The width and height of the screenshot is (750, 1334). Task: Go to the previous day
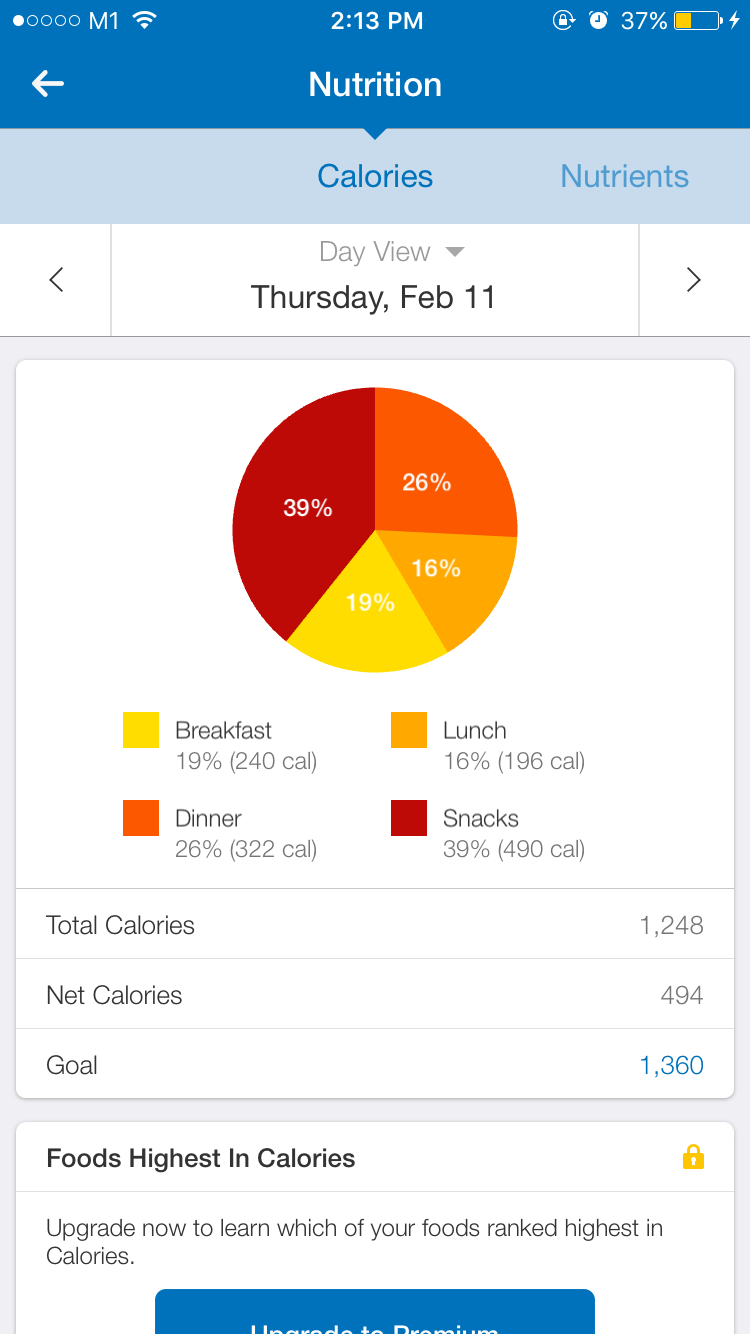[56, 280]
